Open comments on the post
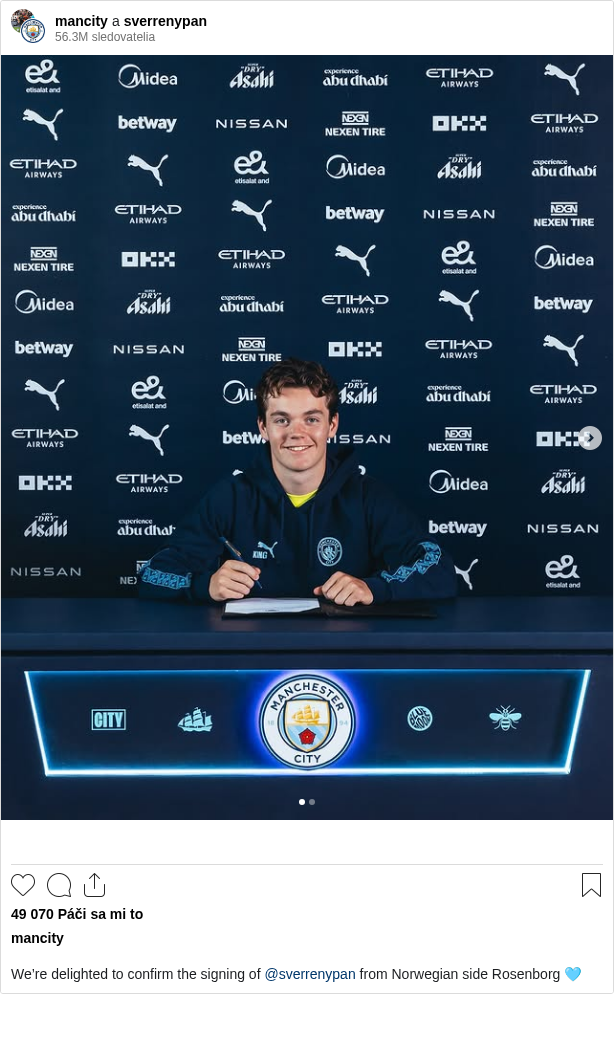The image size is (614, 1063). (59, 885)
